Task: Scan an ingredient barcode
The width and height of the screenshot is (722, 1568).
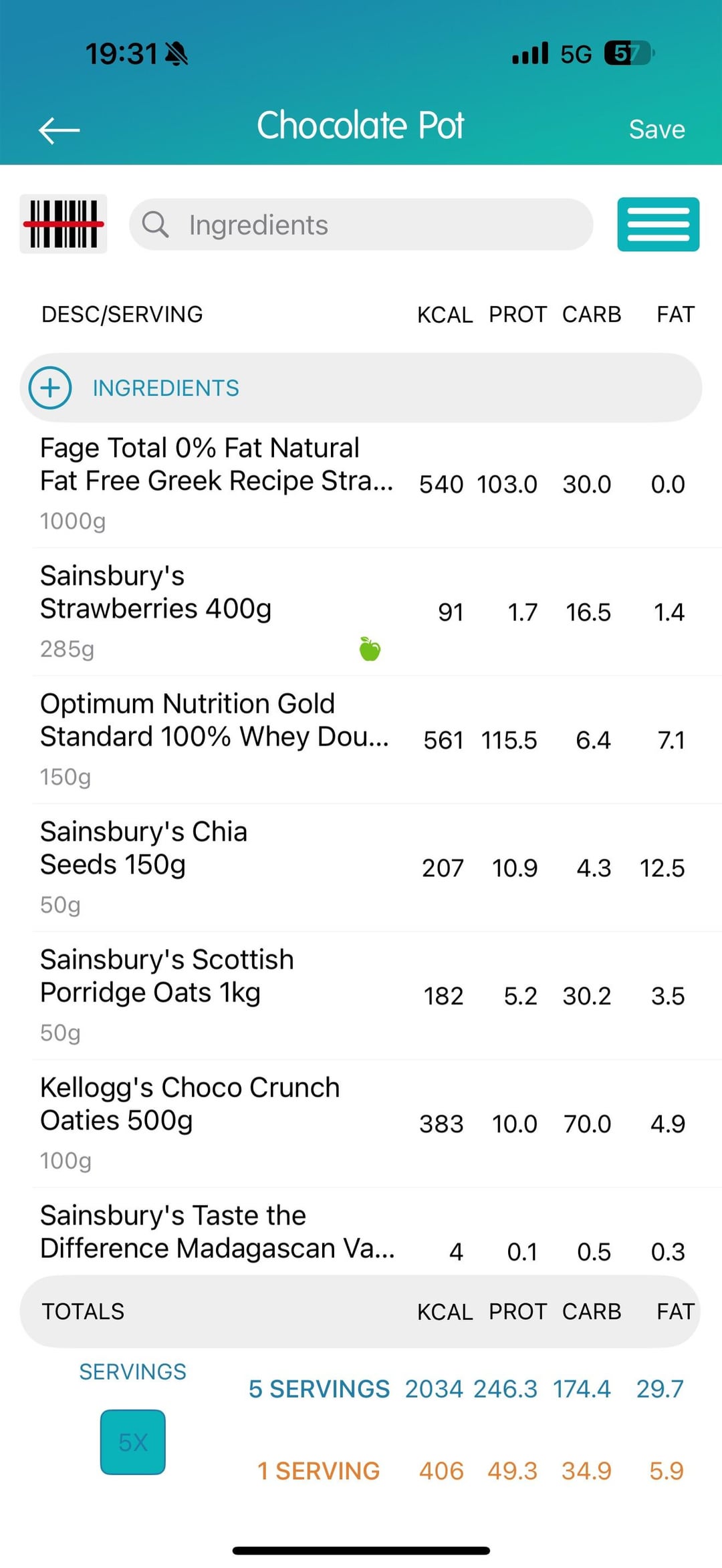Action: tap(64, 225)
